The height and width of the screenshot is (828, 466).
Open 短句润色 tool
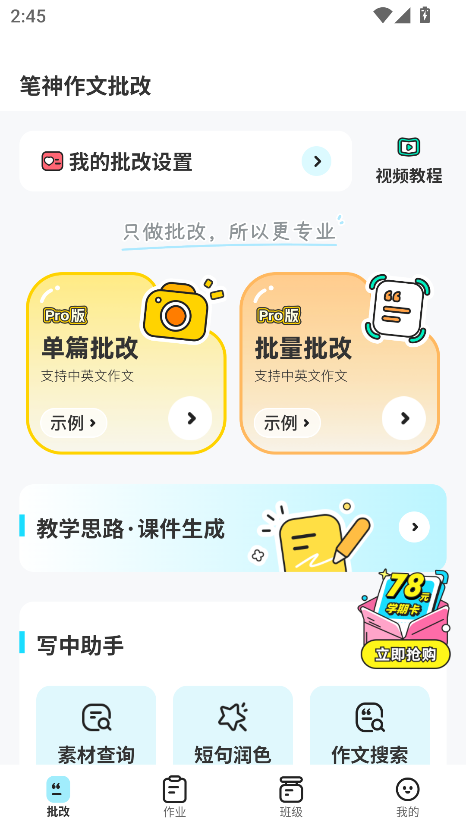233,726
